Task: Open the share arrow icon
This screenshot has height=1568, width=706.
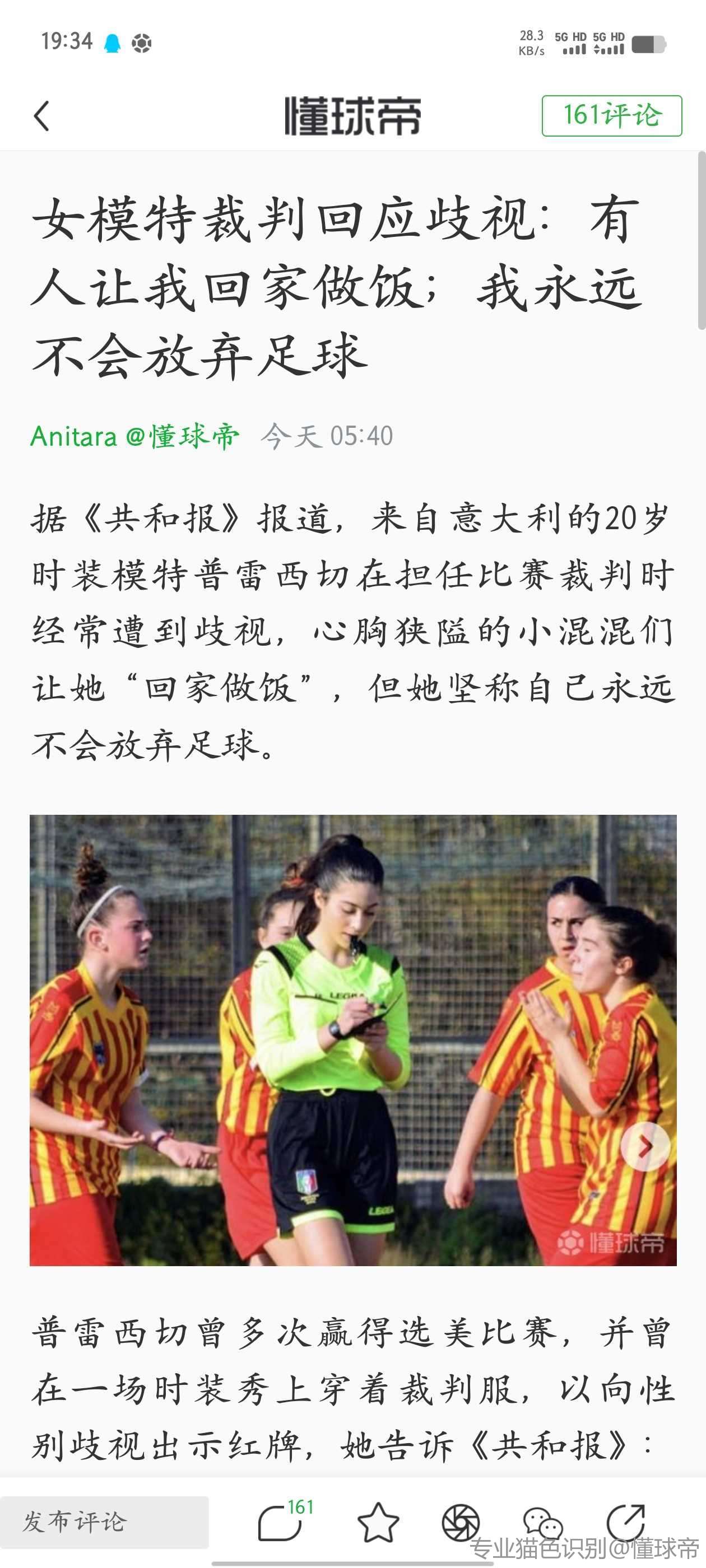Action: [x=625, y=1522]
